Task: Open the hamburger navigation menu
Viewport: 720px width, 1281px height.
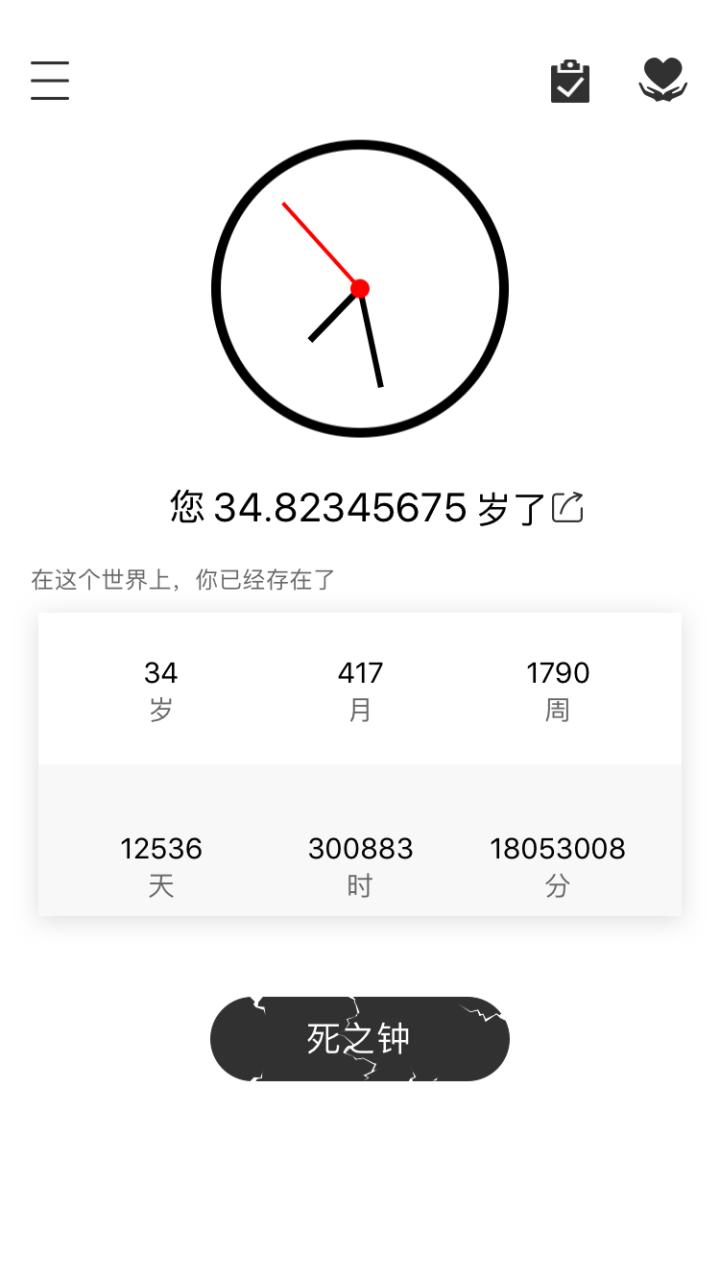Action: (48, 80)
